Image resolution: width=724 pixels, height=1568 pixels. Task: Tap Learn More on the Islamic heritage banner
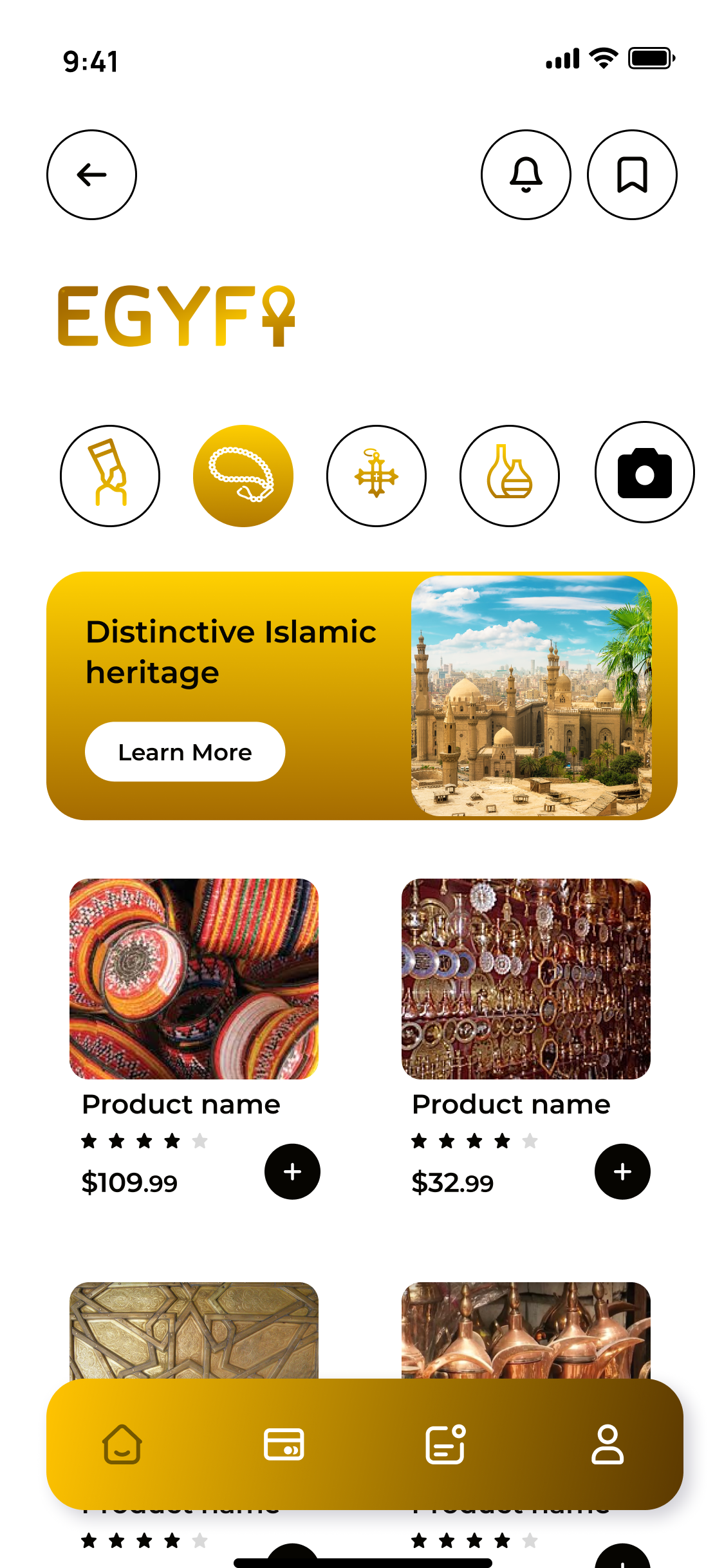185,752
